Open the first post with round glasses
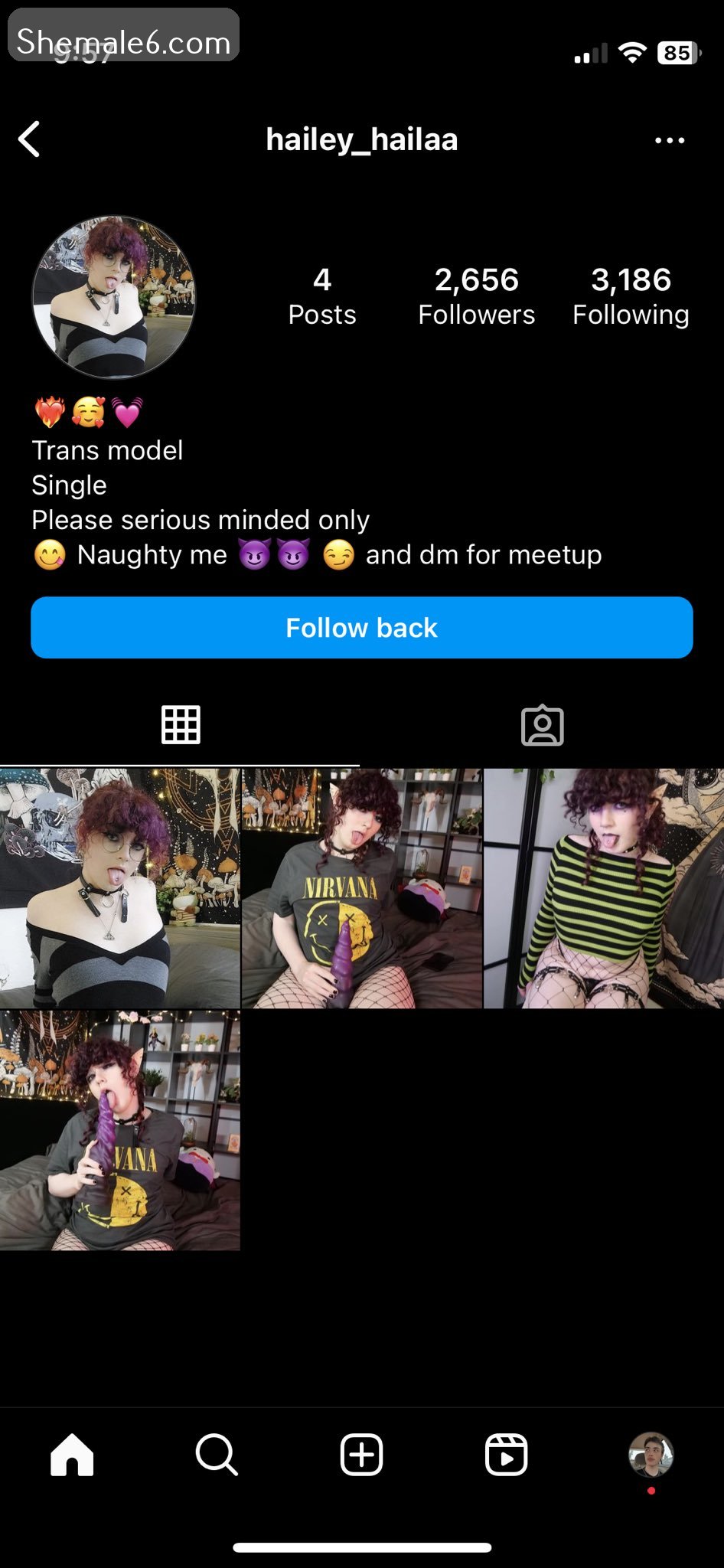Screen dimensions: 724x1568 tap(120, 888)
